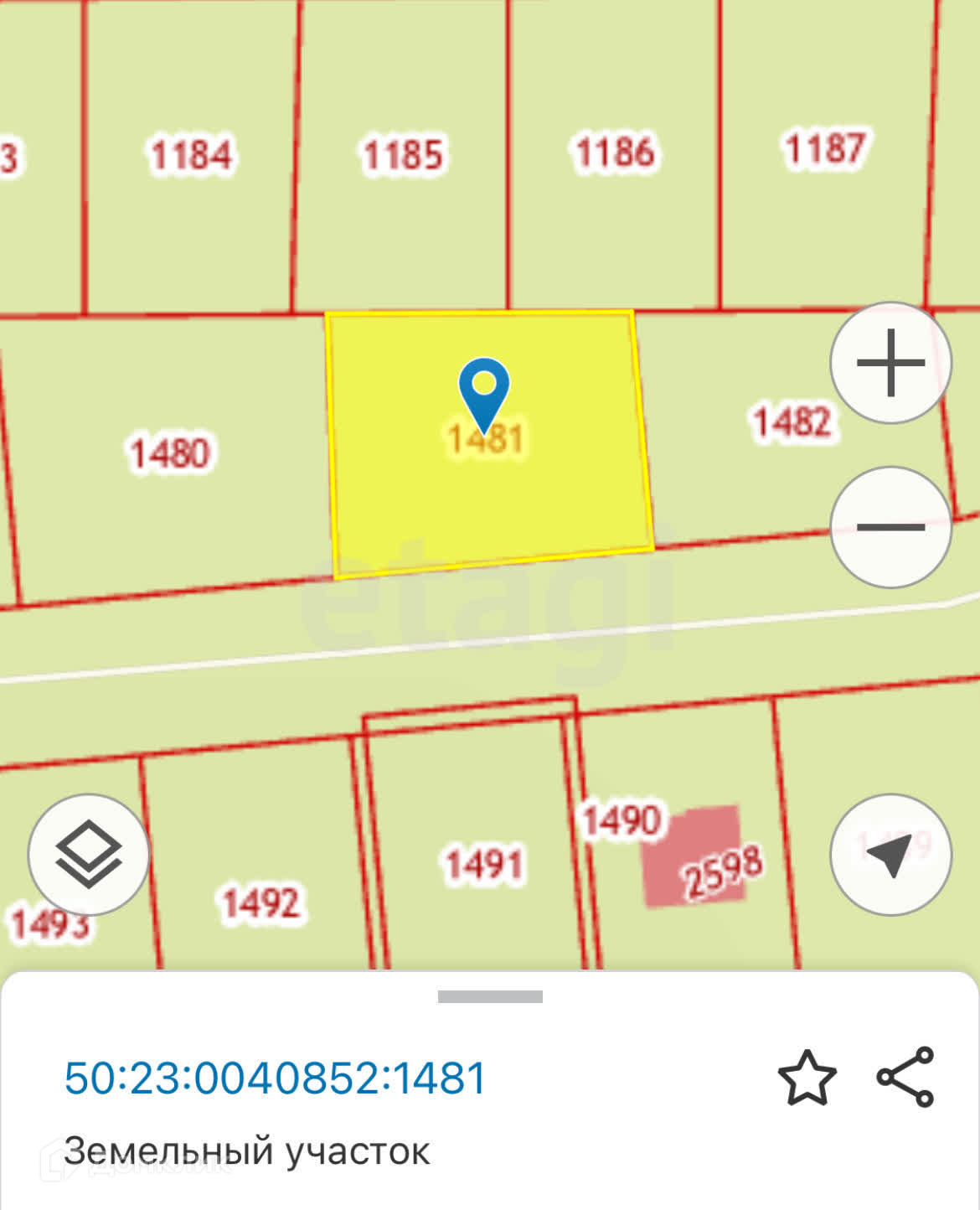
Task: Center the map on my location
Action: coord(890,855)
